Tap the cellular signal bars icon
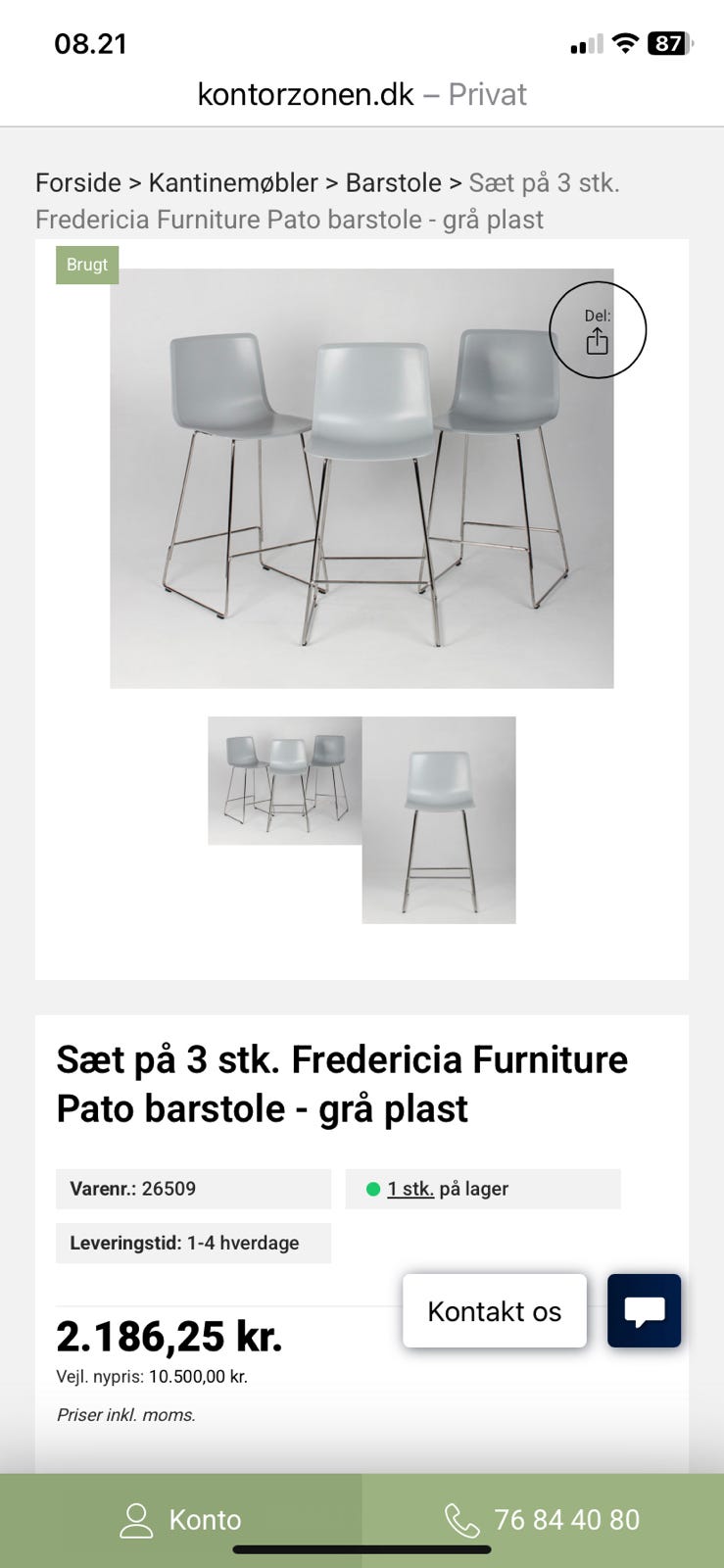The image size is (724, 1568). coord(586,42)
